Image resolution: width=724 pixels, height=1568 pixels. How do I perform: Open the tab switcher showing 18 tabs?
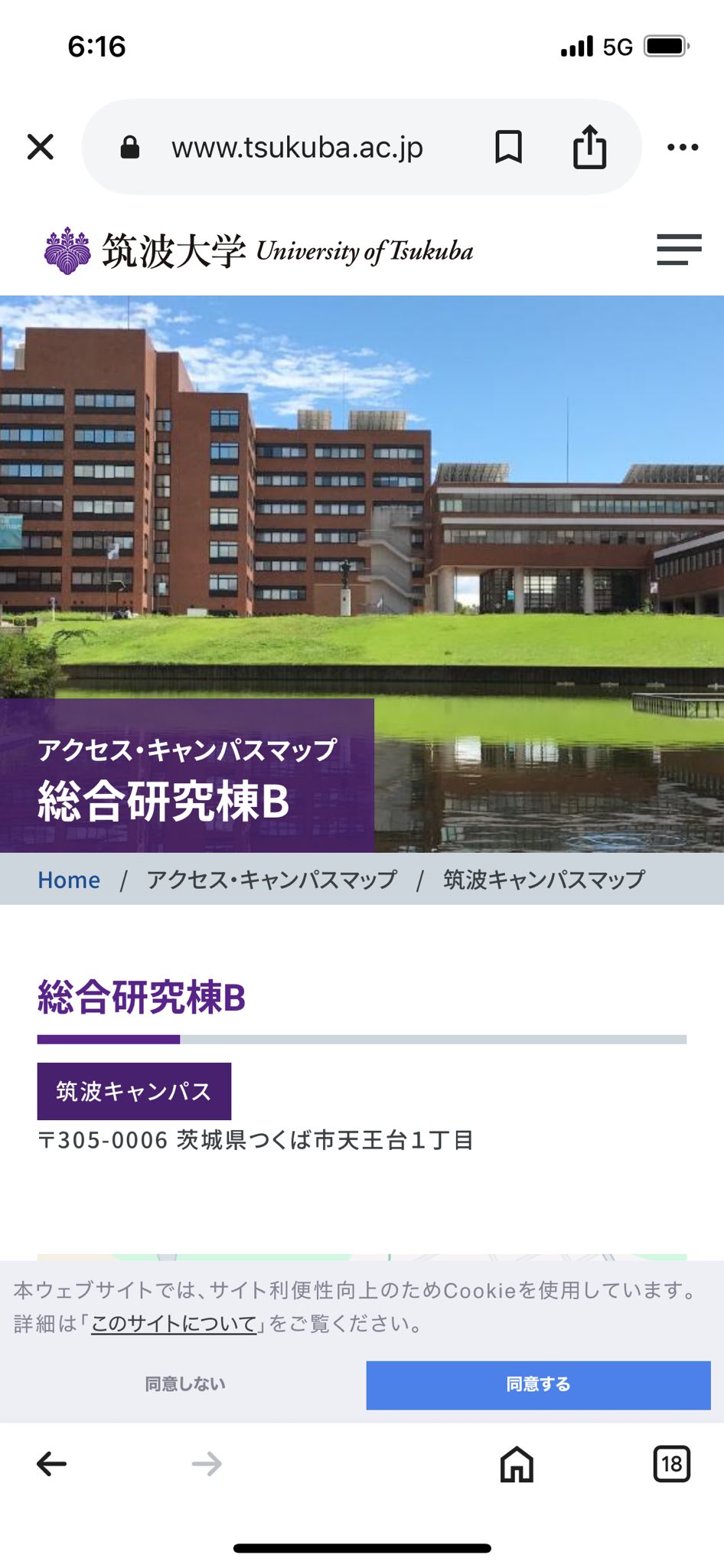click(x=672, y=1464)
